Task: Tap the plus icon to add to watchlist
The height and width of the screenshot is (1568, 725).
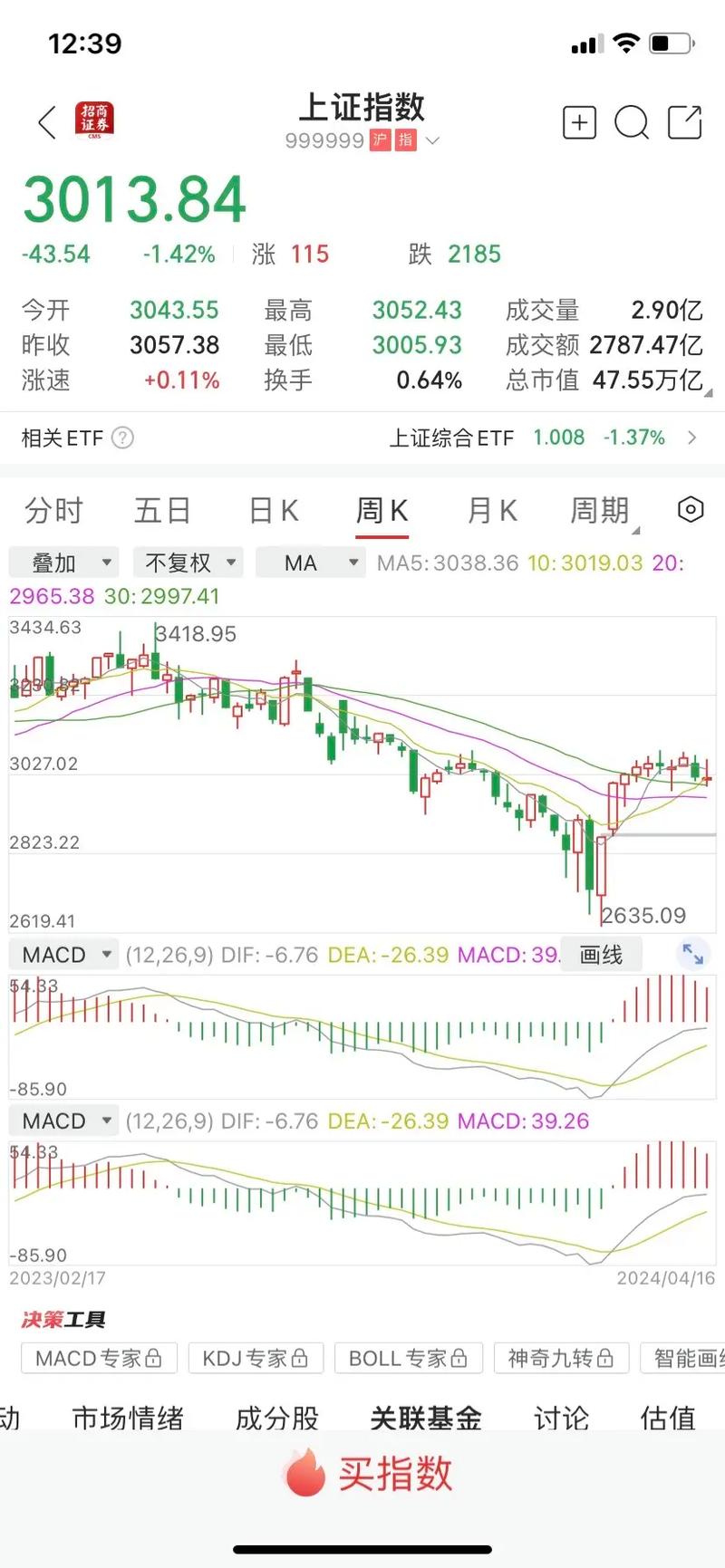Action: [579, 122]
